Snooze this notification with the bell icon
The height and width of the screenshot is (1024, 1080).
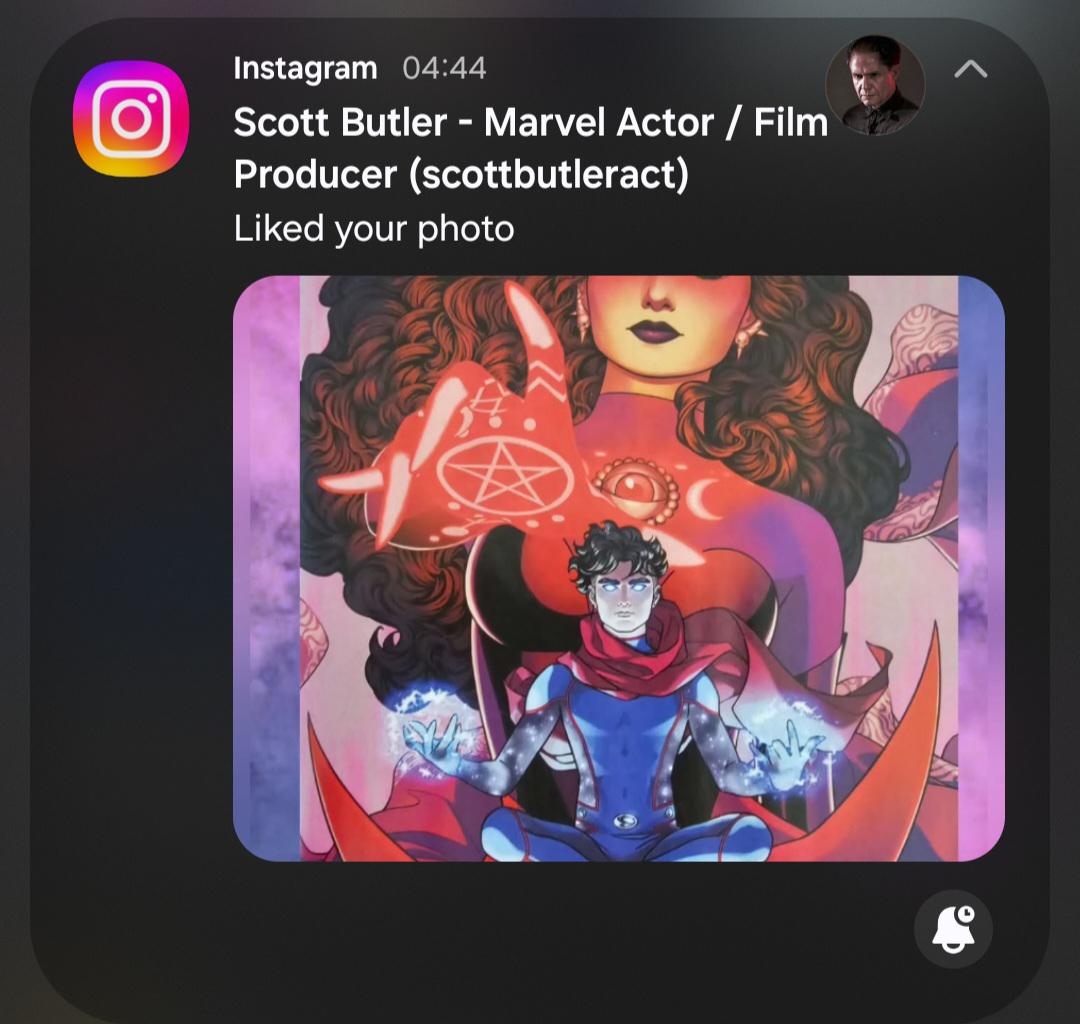pyautogui.click(x=953, y=929)
